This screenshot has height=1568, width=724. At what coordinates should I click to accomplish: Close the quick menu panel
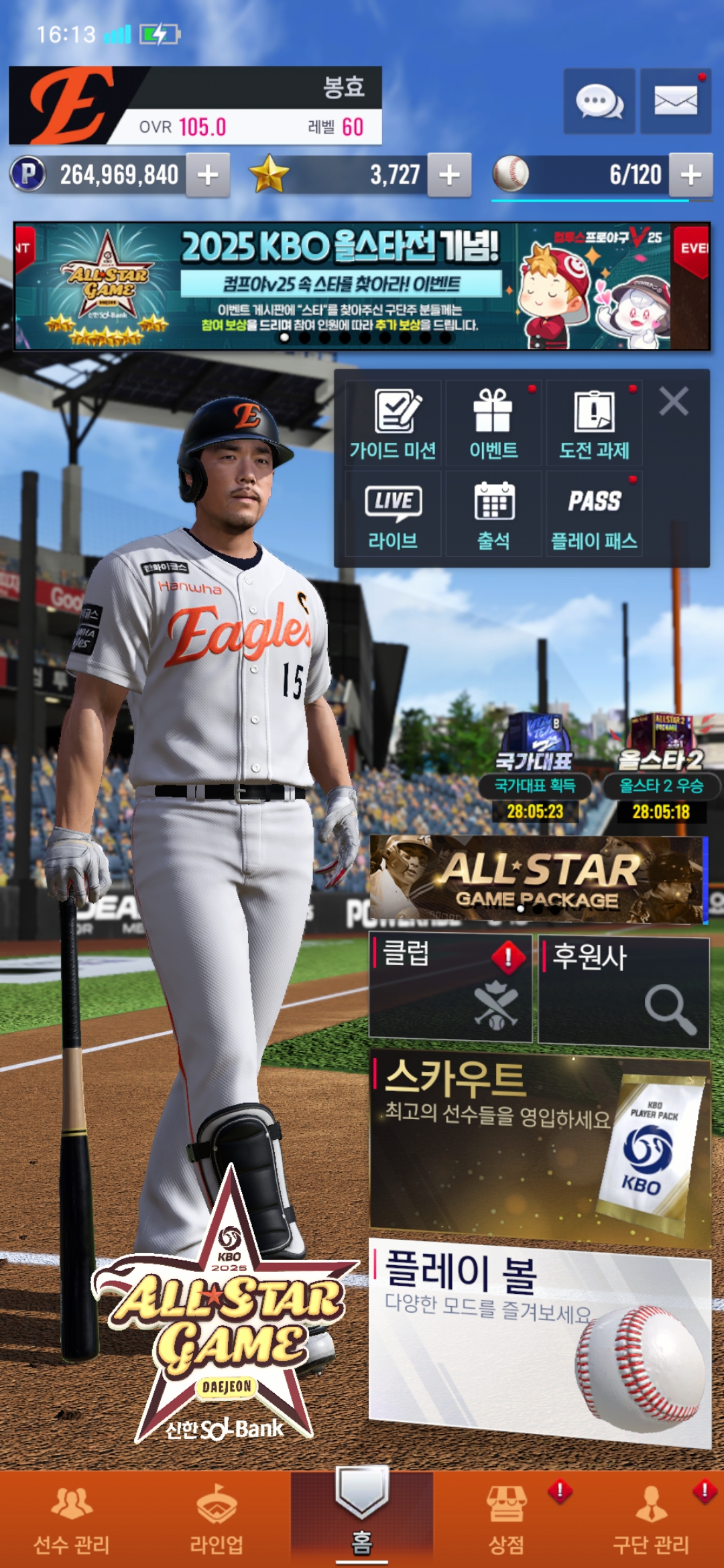(x=674, y=402)
